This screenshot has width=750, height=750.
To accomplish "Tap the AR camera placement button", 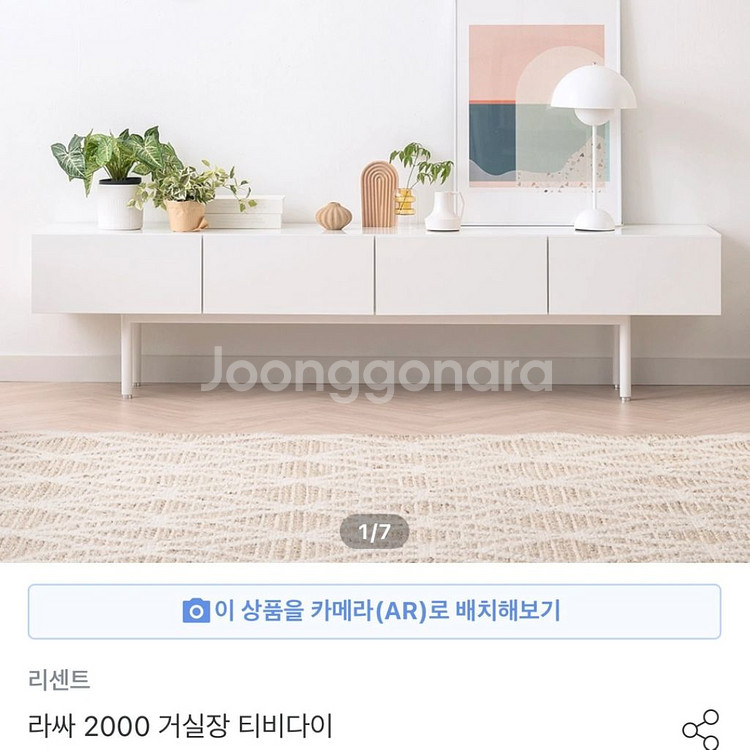I will pos(375,611).
